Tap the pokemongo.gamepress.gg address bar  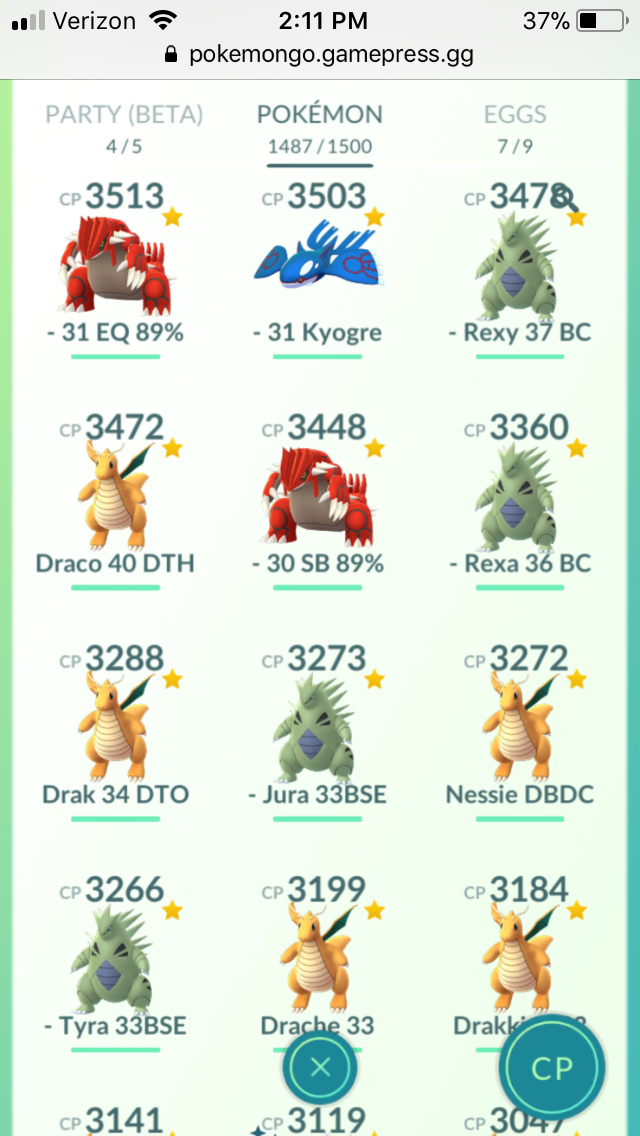[x=320, y=55]
